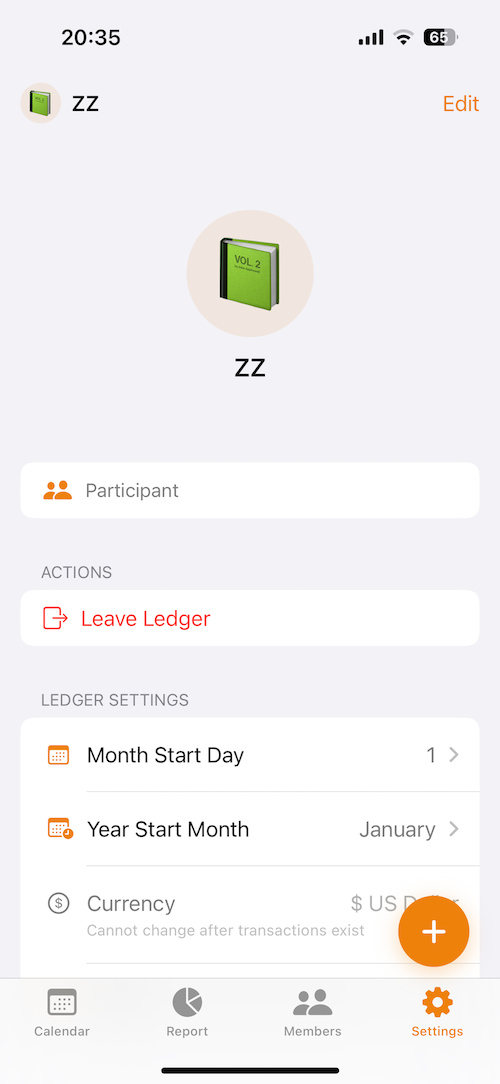The width and height of the screenshot is (500, 1084).
Task: Open the Participant row
Action: [250, 490]
